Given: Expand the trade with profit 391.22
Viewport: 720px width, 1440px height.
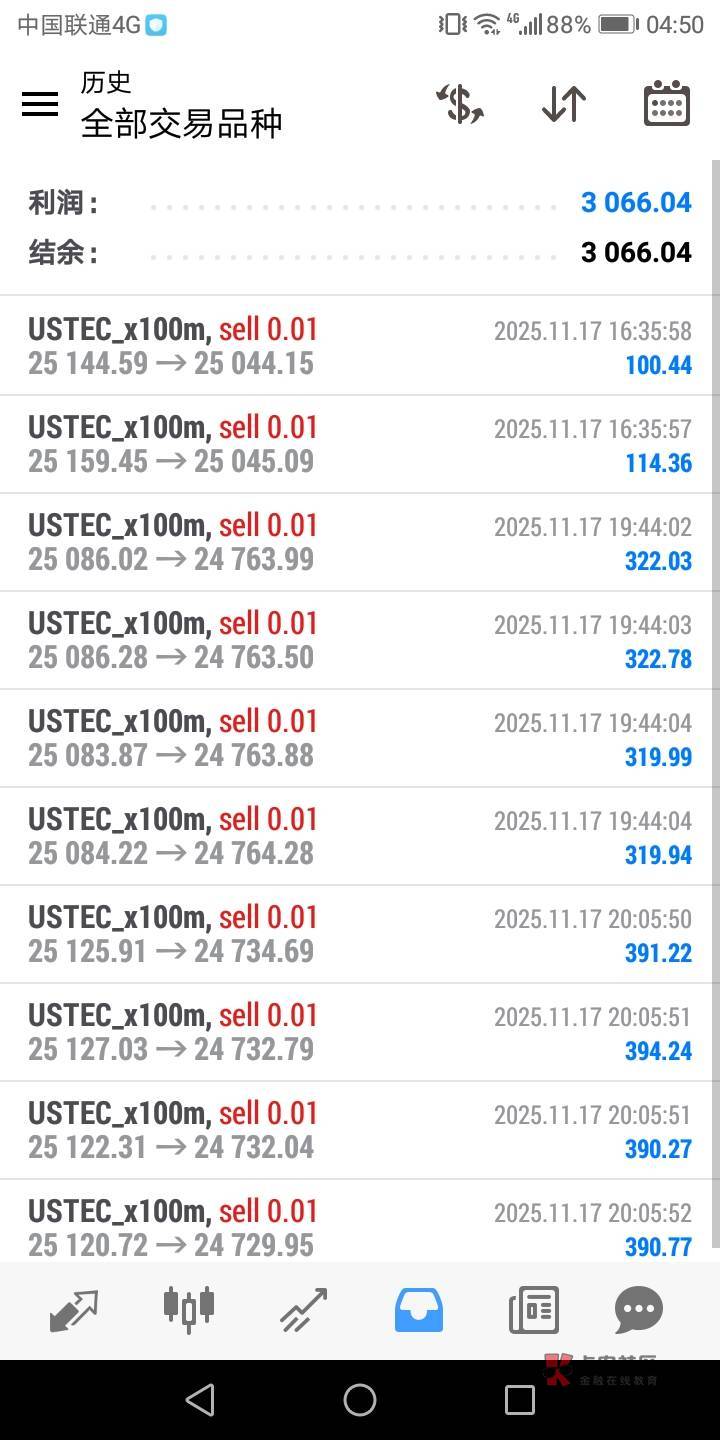Looking at the screenshot, I should click(360, 934).
